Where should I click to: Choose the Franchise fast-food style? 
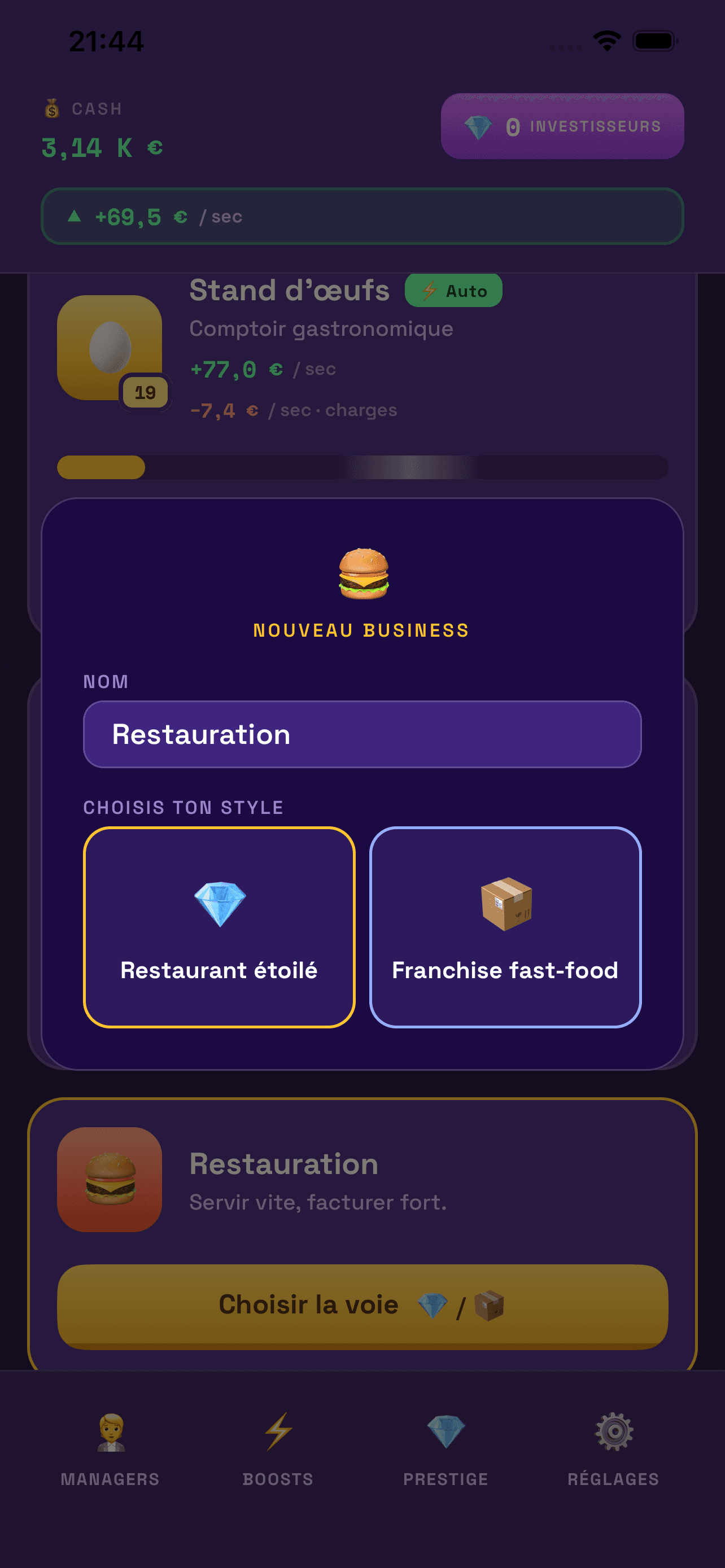point(505,927)
